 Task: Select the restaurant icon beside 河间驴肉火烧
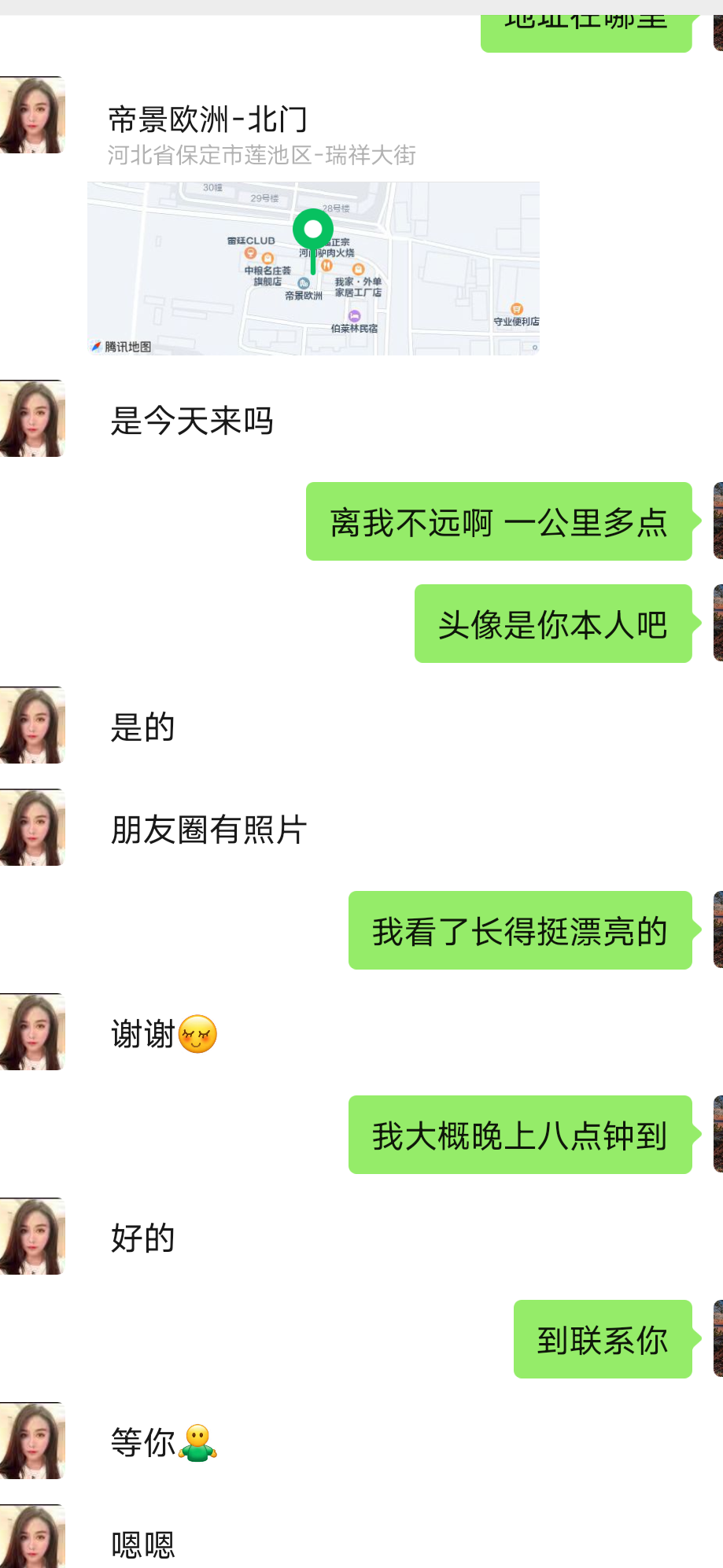tap(328, 265)
